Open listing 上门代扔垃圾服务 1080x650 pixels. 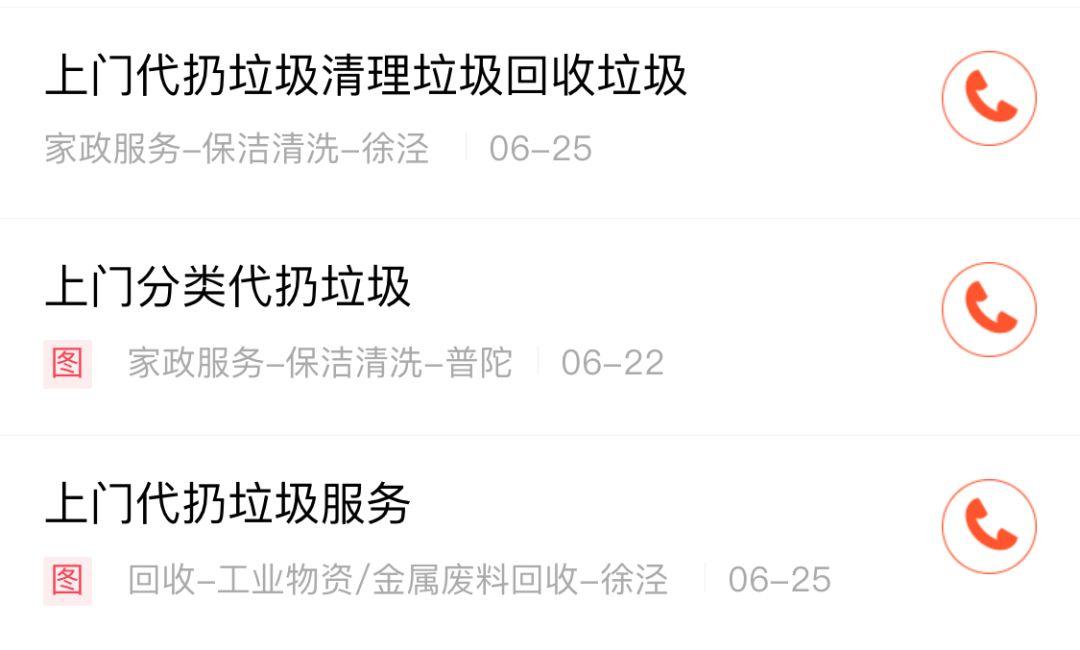point(228,503)
